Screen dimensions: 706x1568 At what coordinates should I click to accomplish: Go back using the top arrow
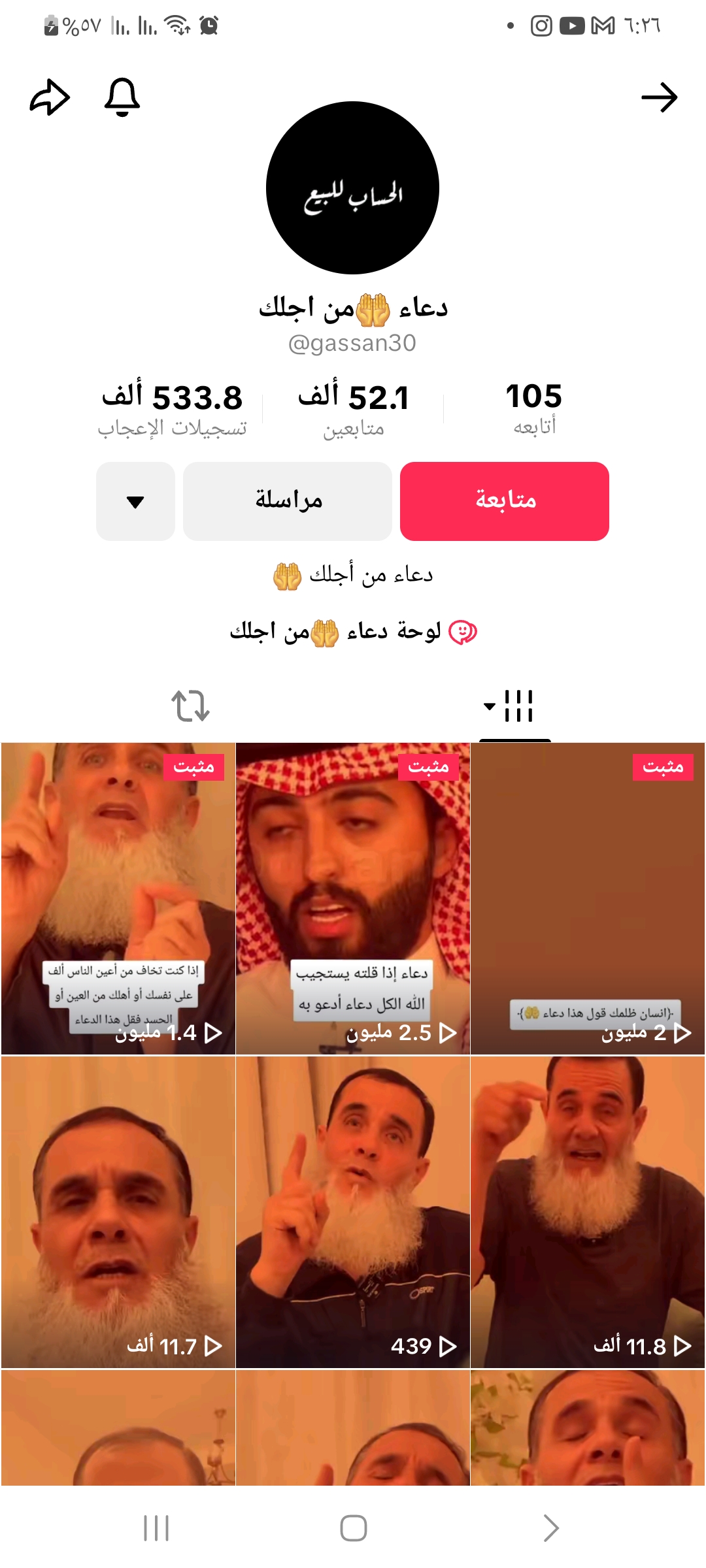659,98
